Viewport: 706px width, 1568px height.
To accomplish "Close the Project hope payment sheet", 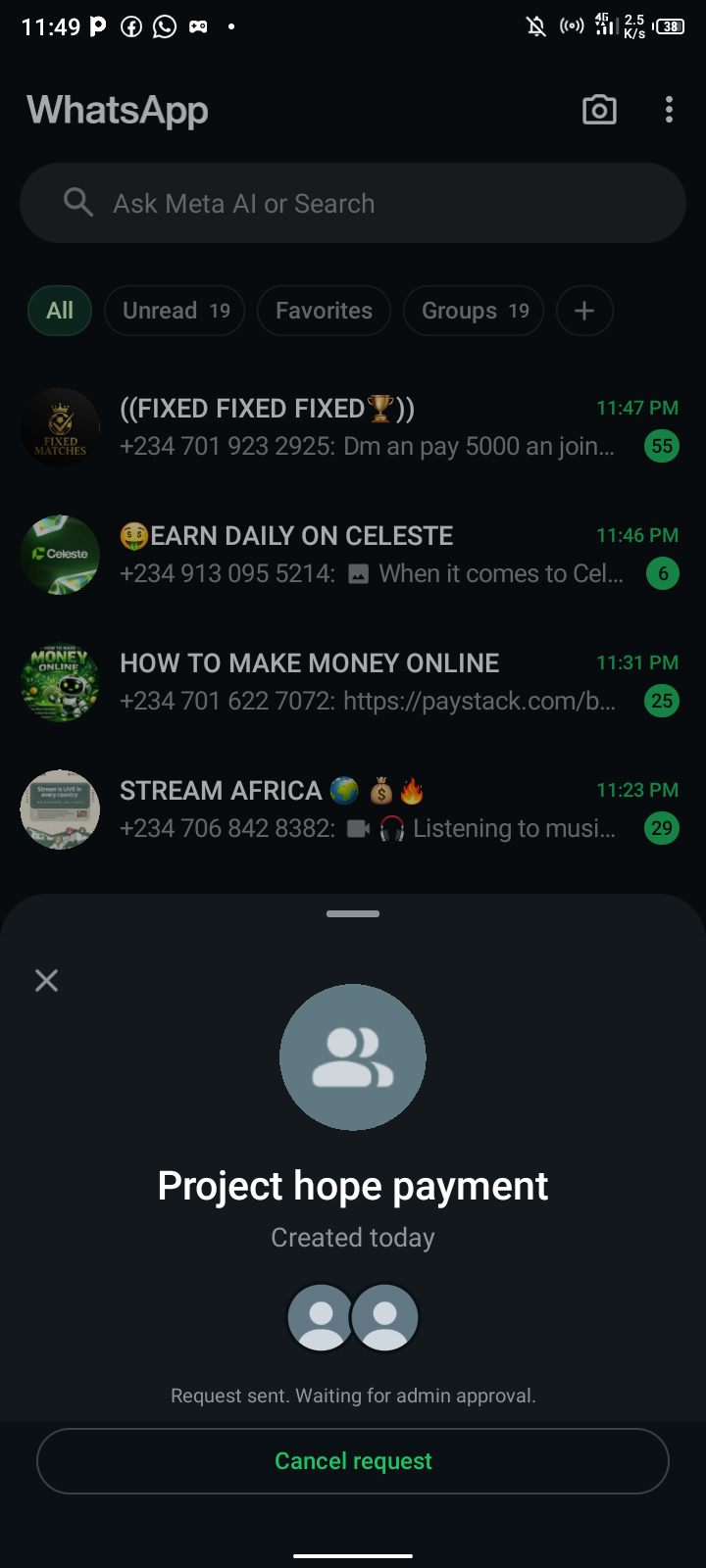I will (x=46, y=980).
